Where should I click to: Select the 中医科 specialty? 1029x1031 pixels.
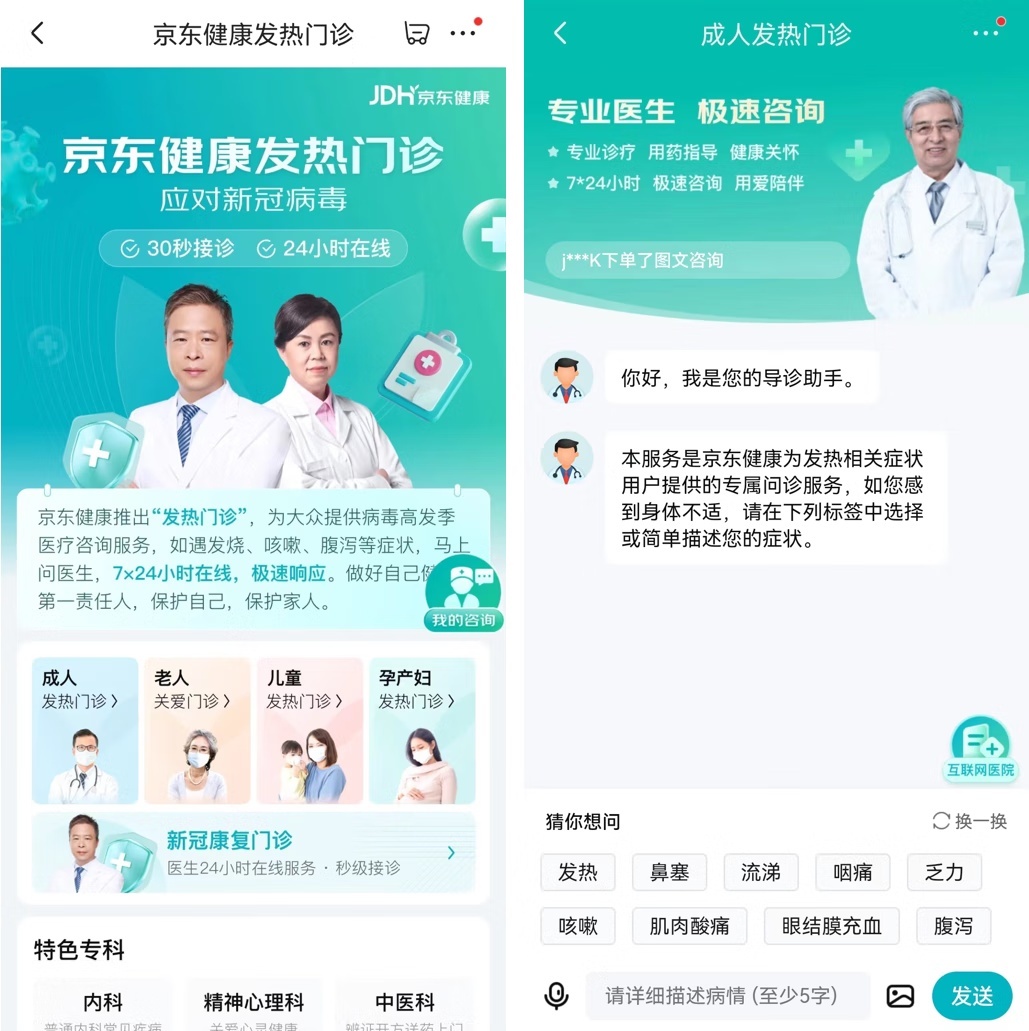click(x=405, y=1004)
